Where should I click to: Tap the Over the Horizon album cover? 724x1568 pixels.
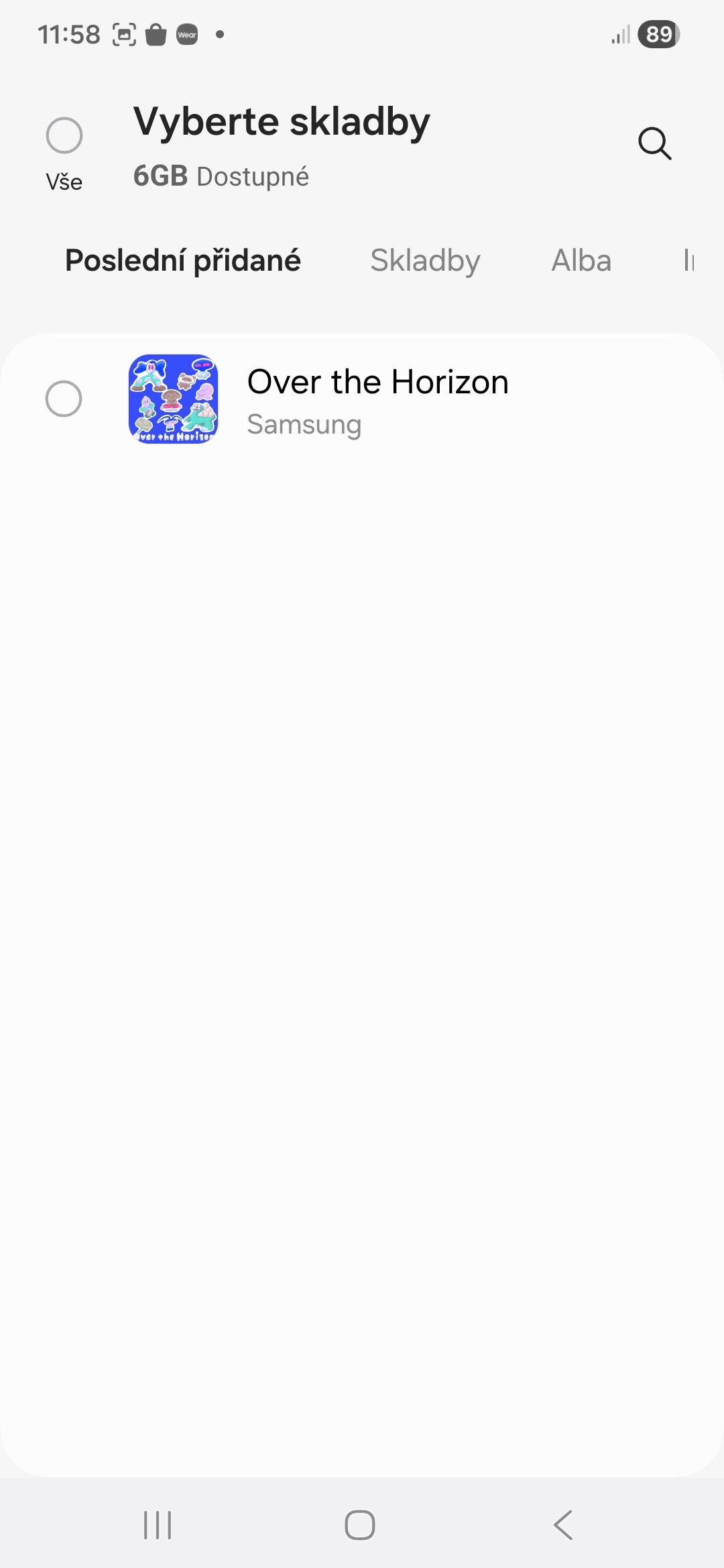tap(173, 399)
